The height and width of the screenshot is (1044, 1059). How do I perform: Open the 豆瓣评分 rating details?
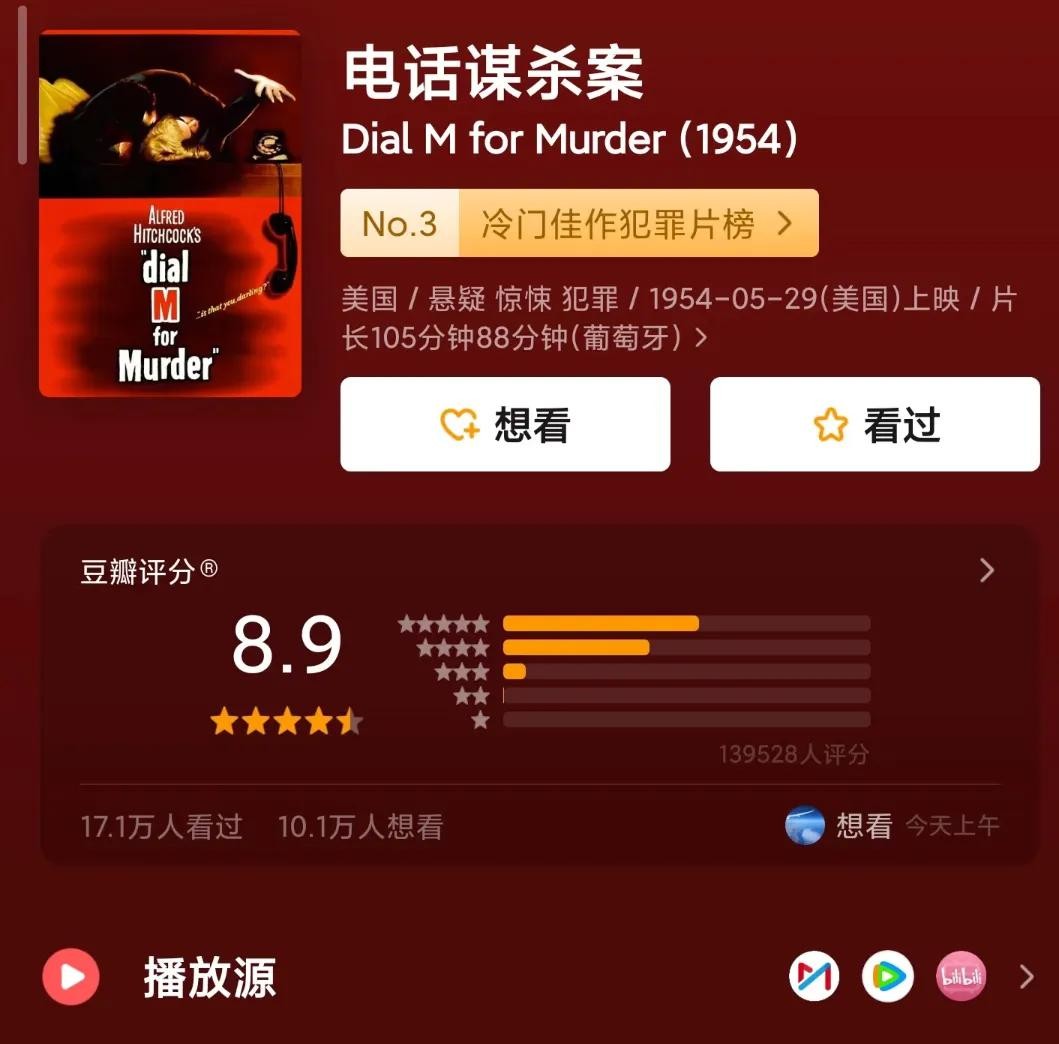986,570
